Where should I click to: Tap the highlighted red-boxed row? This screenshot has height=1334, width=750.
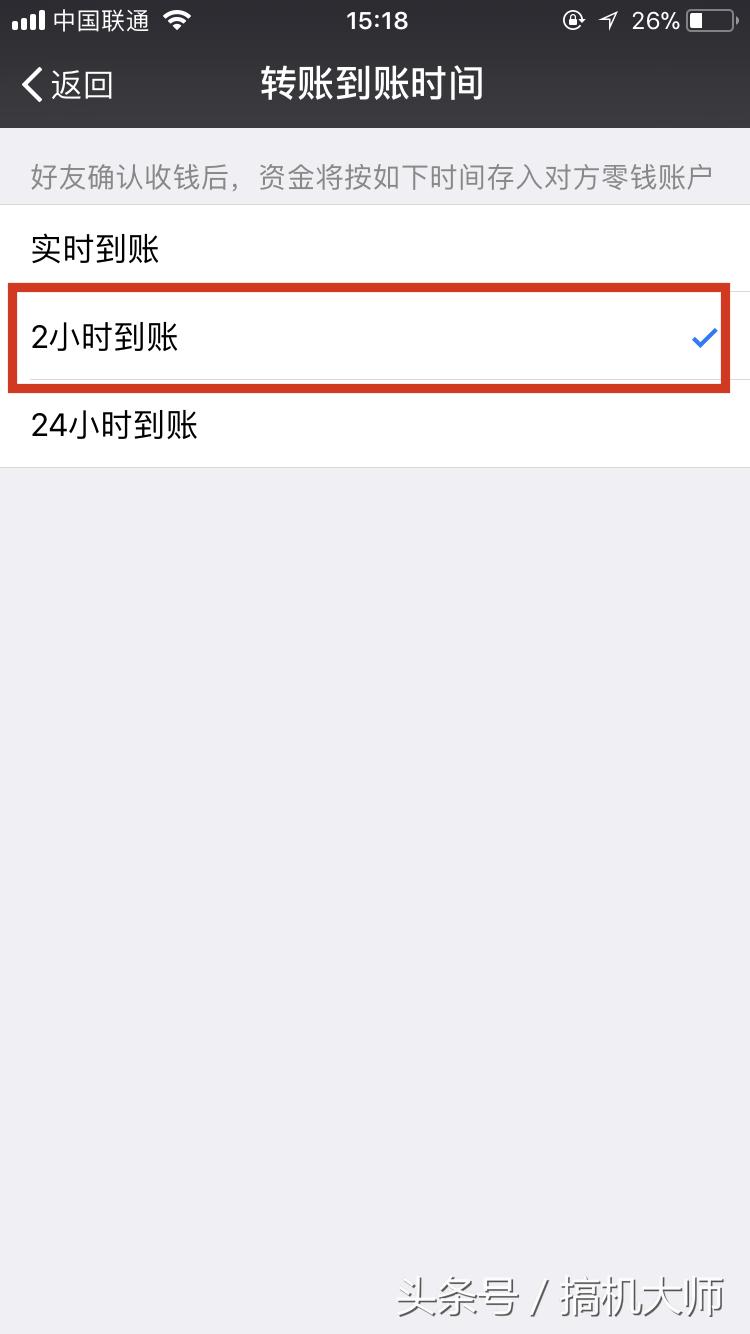375,338
